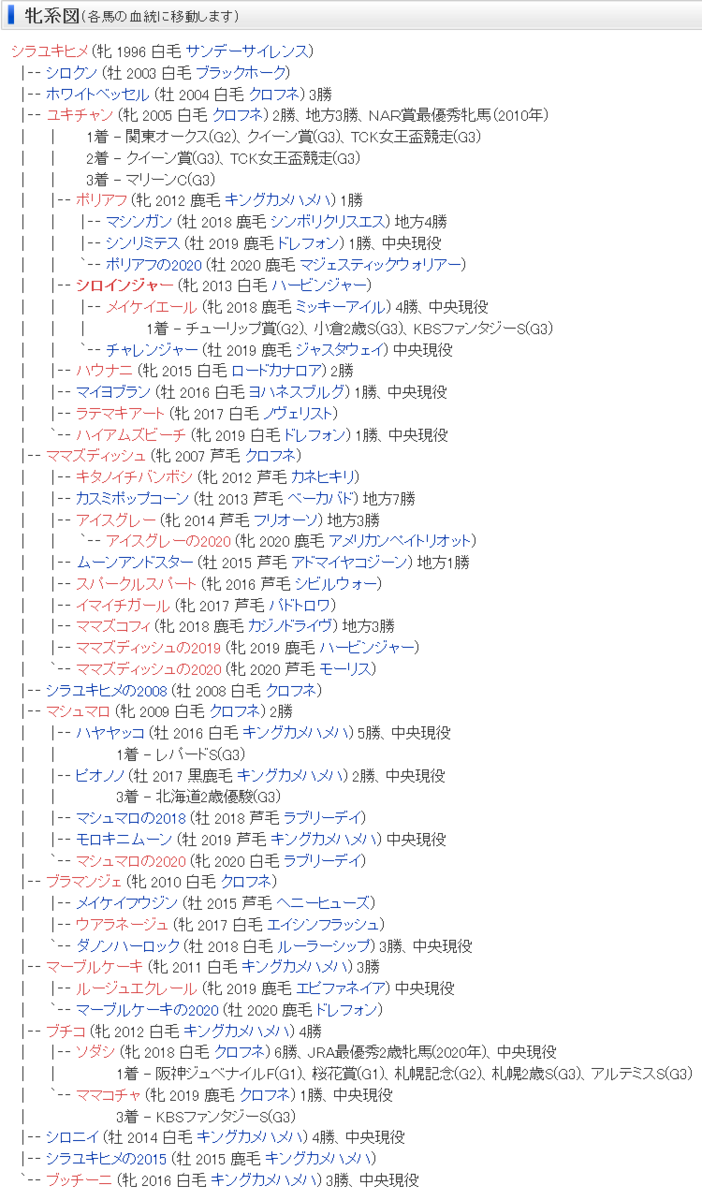Open the シラユキヒメ pedigree link
Screen dimensions: 702x1200
[49, 51]
